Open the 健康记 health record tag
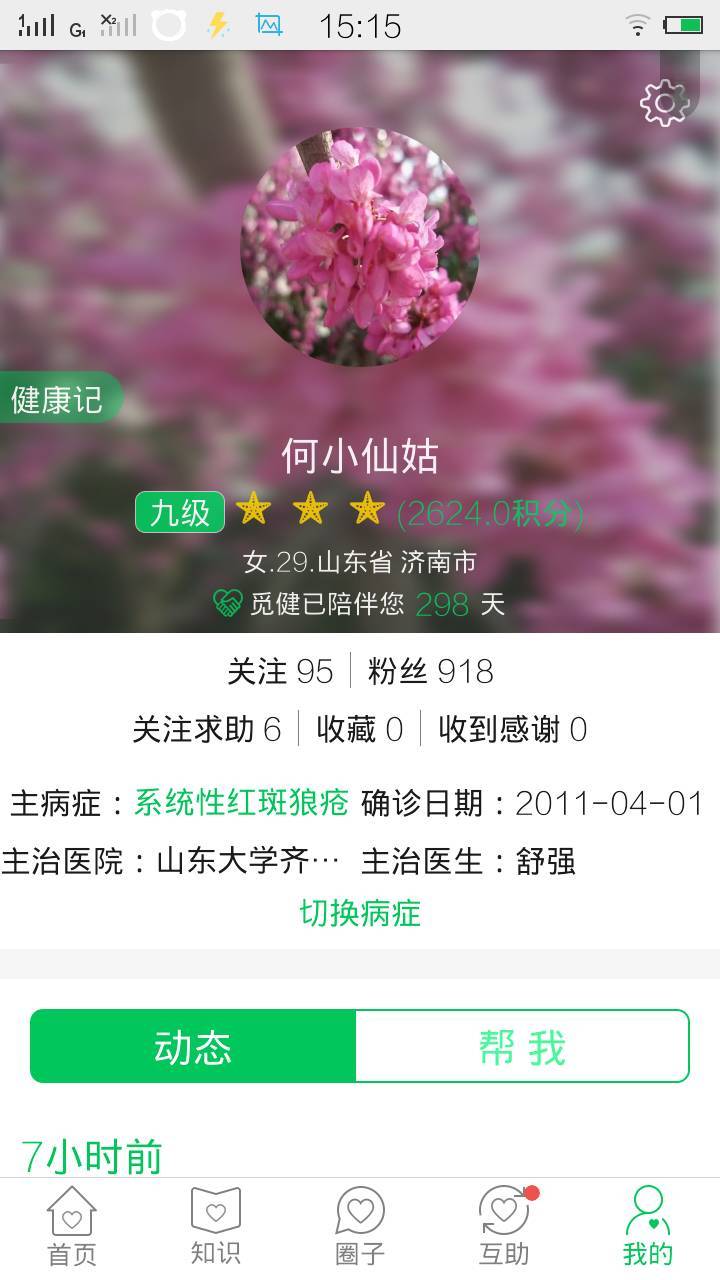The image size is (720, 1280). [58, 399]
